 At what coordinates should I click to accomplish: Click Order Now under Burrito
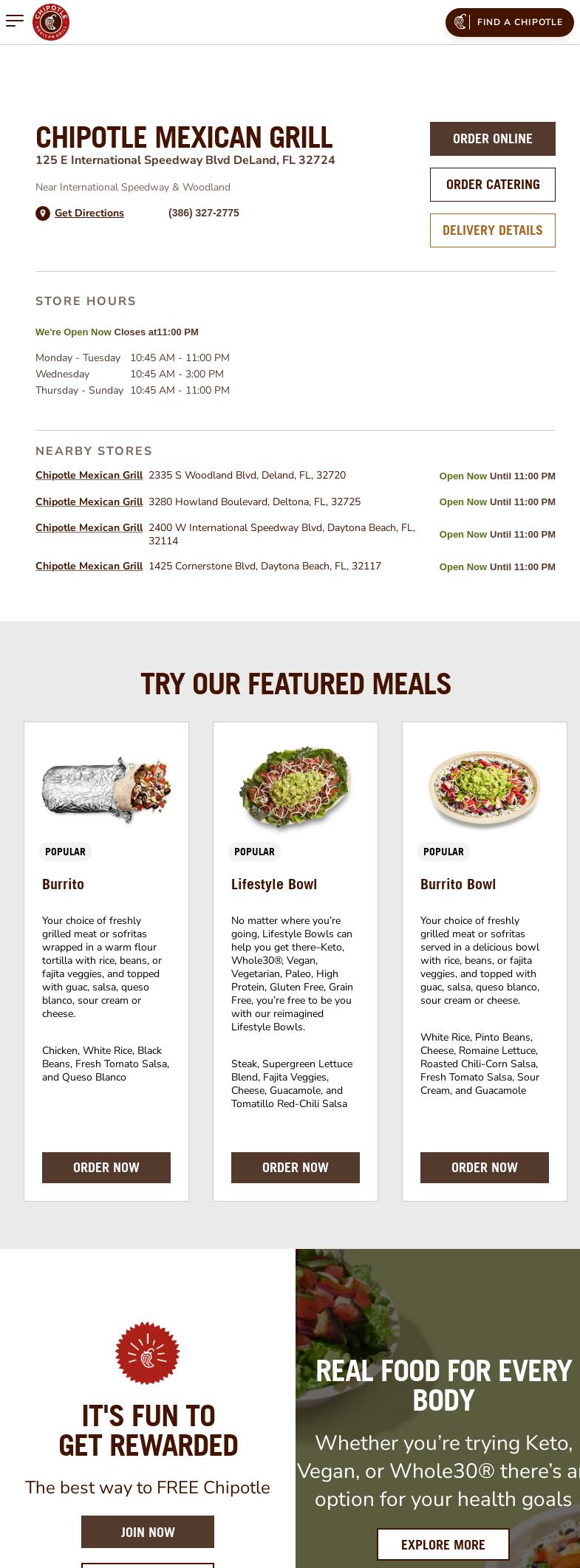click(106, 1168)
